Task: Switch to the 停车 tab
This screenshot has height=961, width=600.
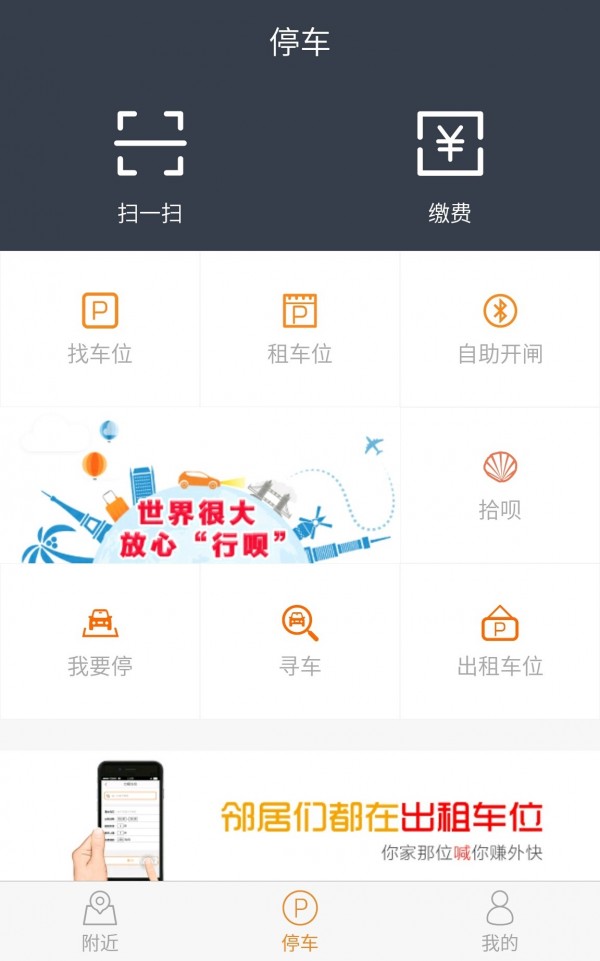Action: pos(300,922)
